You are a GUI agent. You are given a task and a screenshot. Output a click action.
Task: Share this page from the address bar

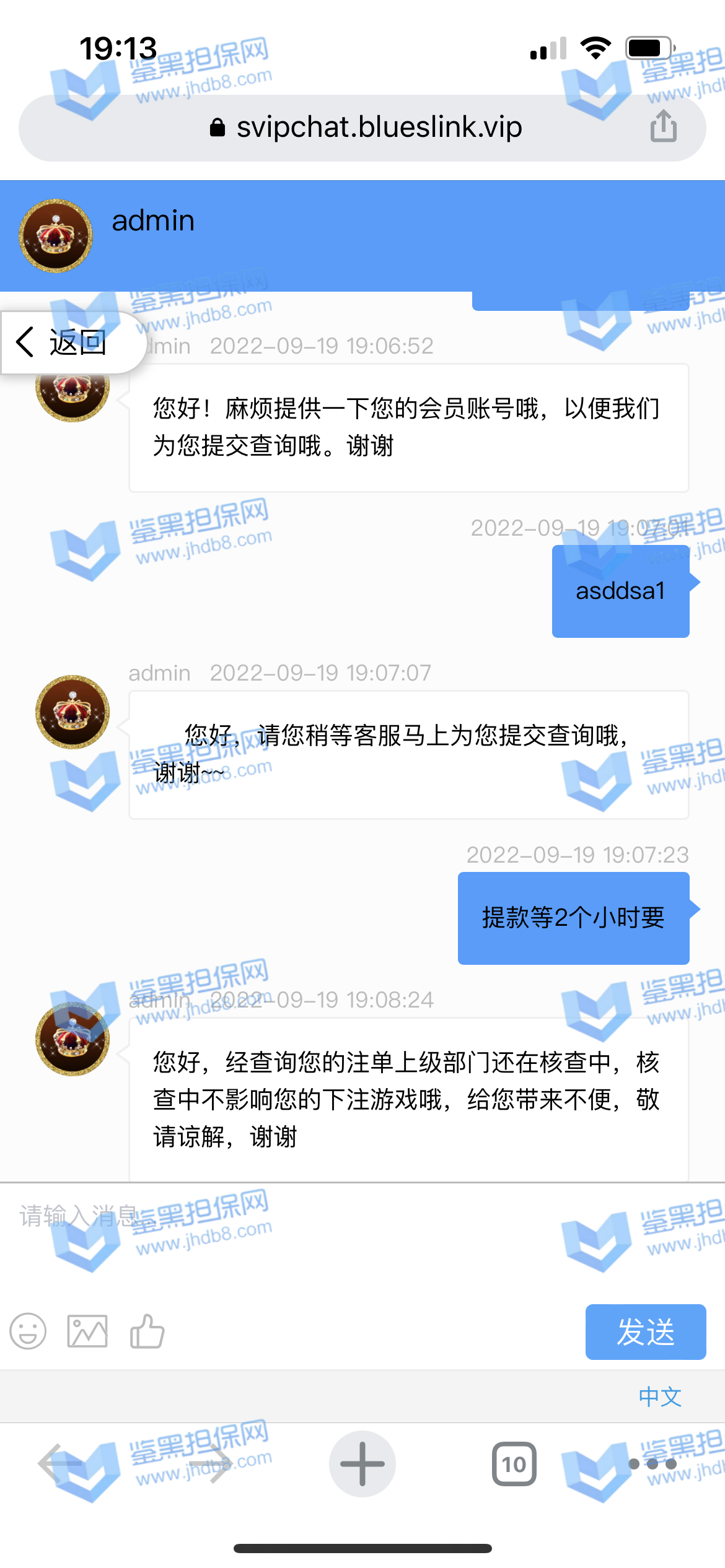(x=663, y=126)
